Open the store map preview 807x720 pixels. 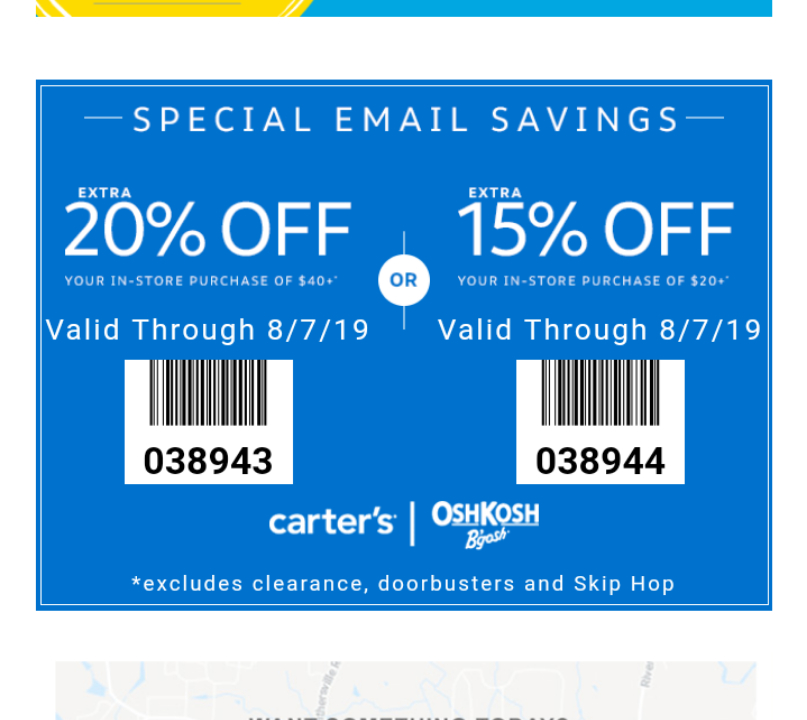(x=406, y=690)
